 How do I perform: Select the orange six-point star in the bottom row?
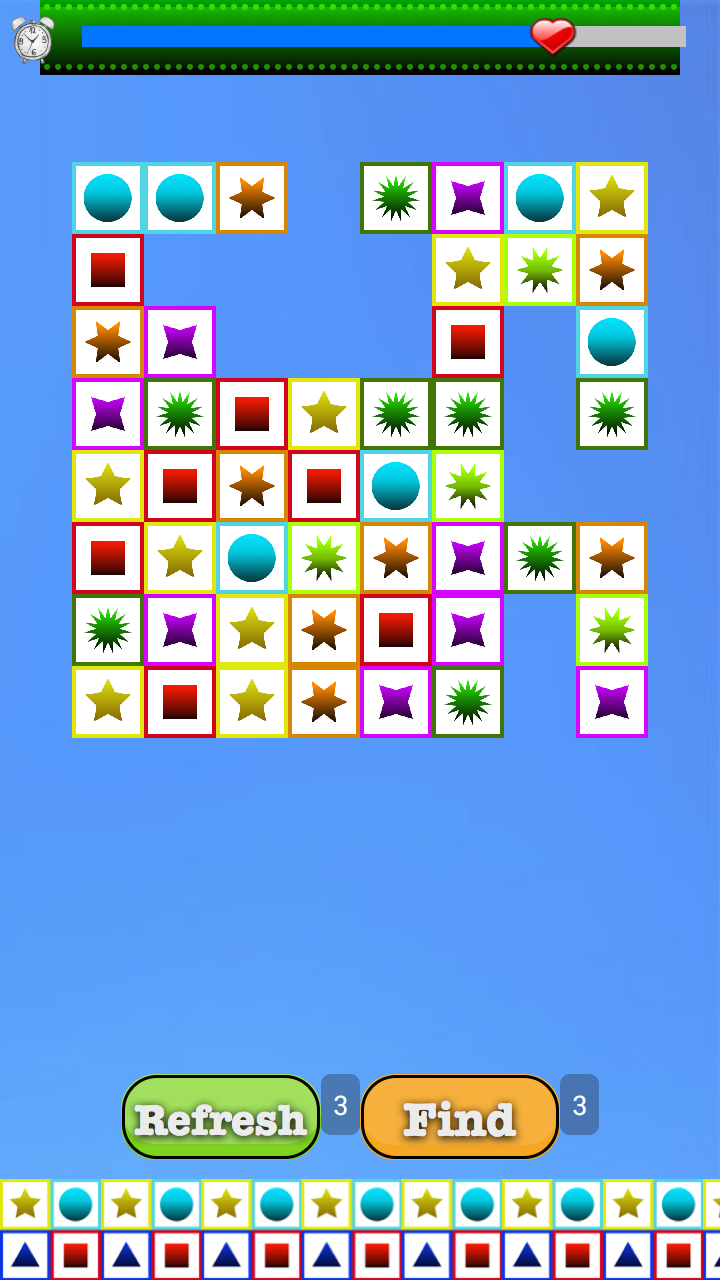pos(323,702)
